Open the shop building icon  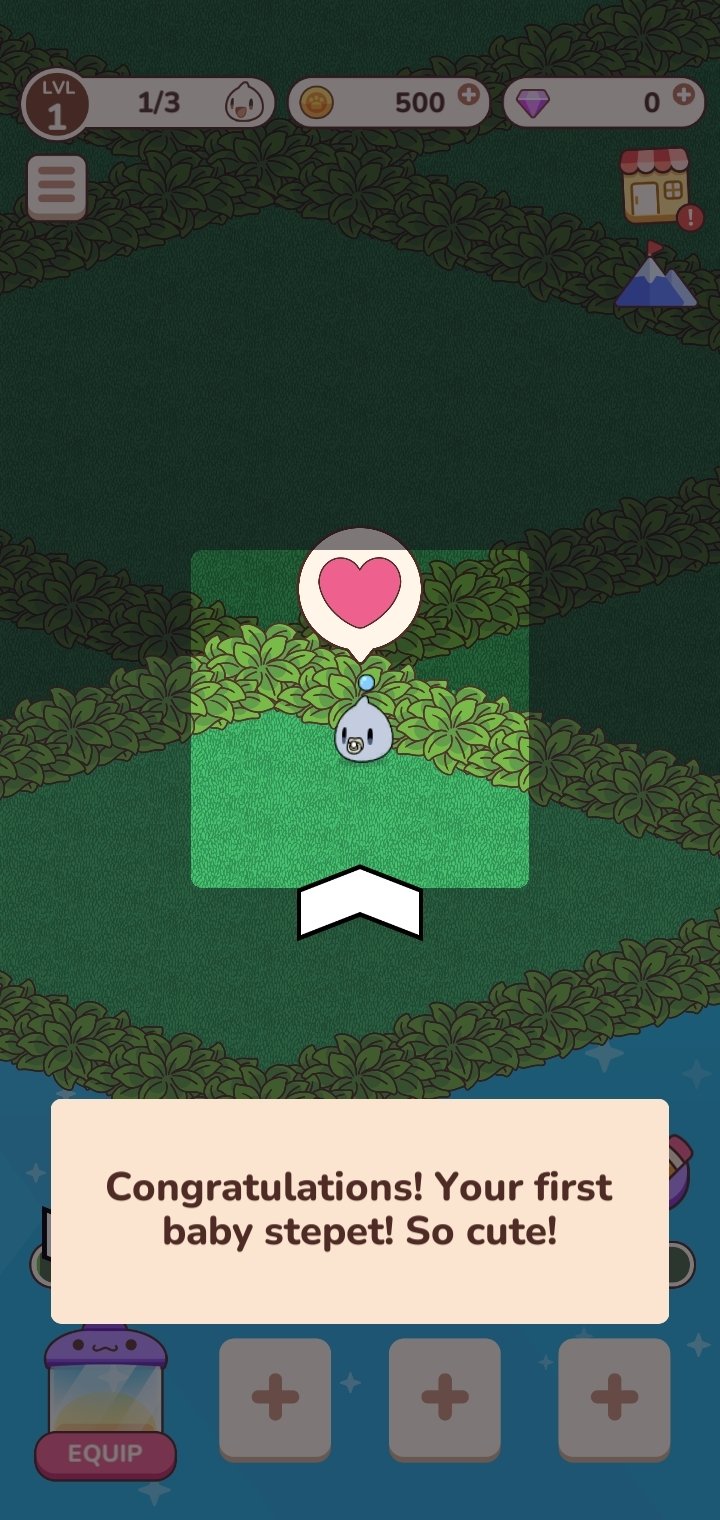click(x=655, y=187)
